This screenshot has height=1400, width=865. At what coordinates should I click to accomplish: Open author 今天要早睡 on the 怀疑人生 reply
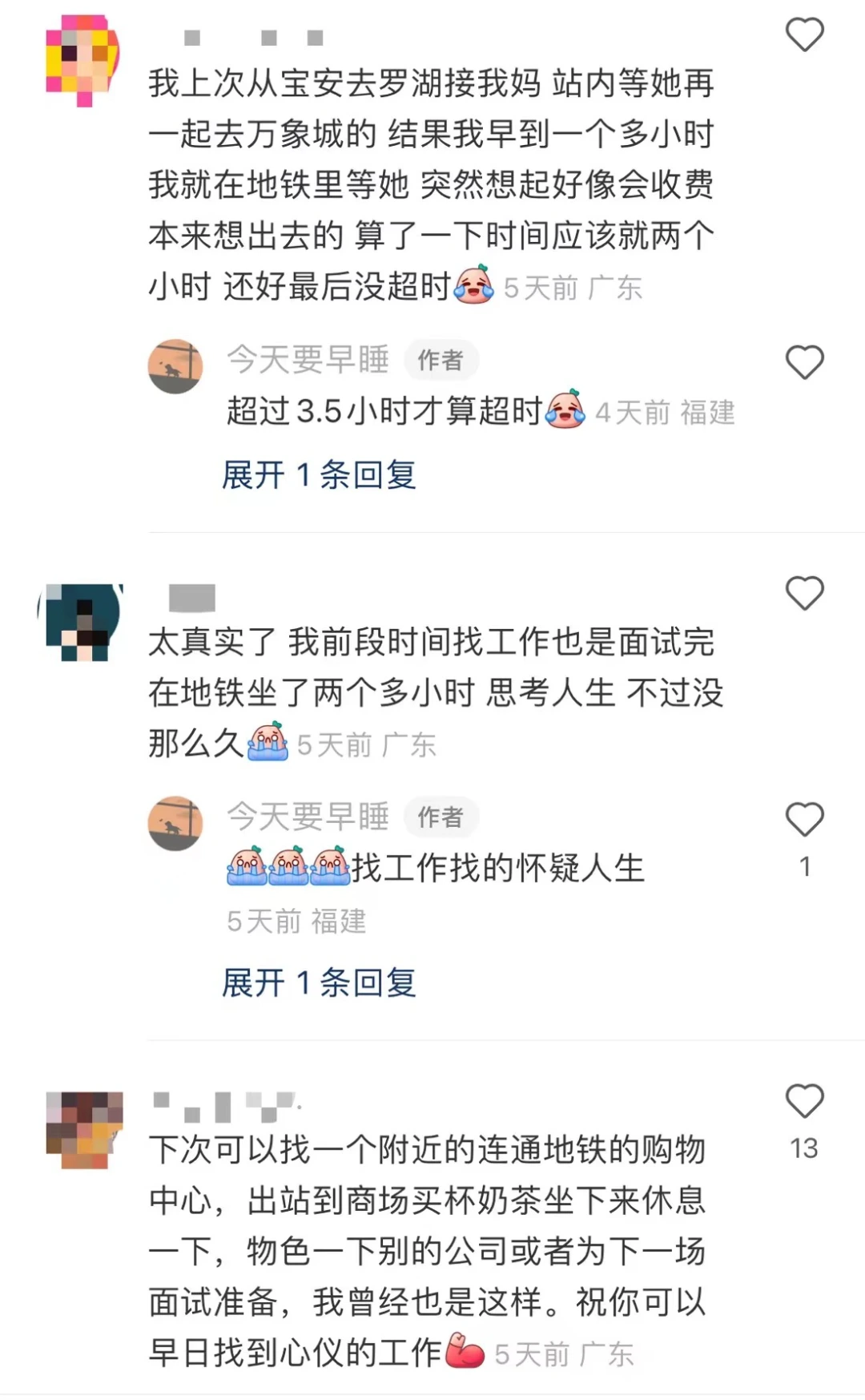(308, 817)
